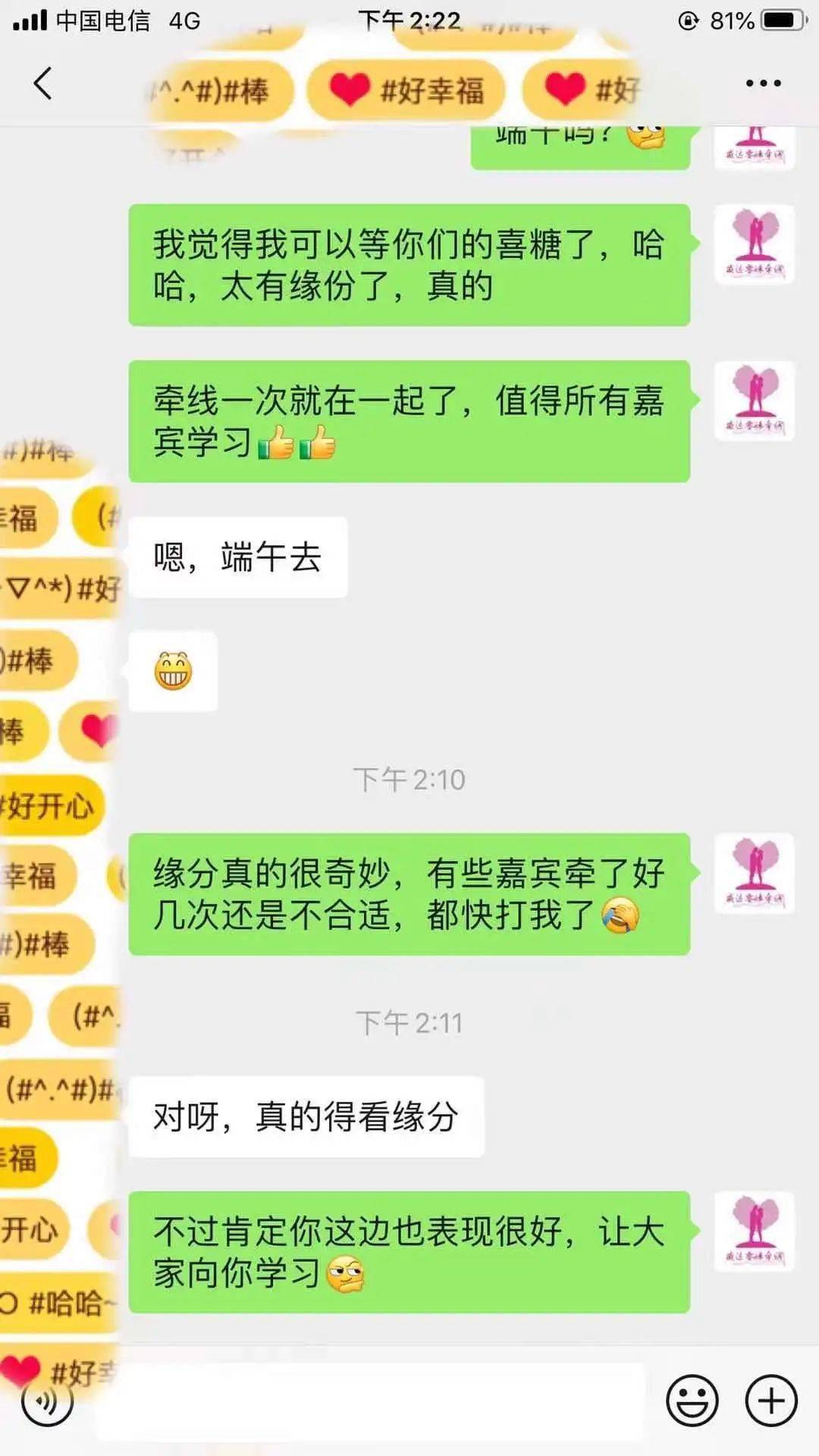Open sender avatar next to 喜糖 message

pyautogui.click(x=755, y=244)
